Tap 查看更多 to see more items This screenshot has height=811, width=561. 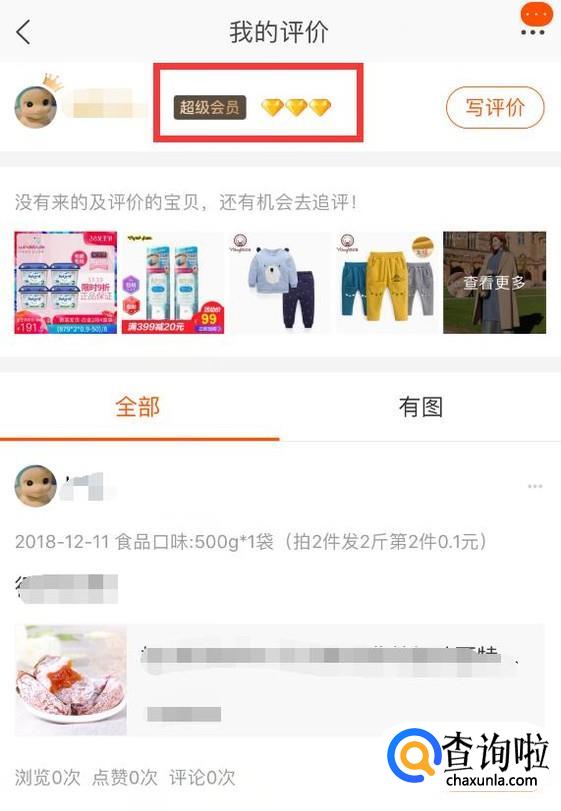(494, 282)
